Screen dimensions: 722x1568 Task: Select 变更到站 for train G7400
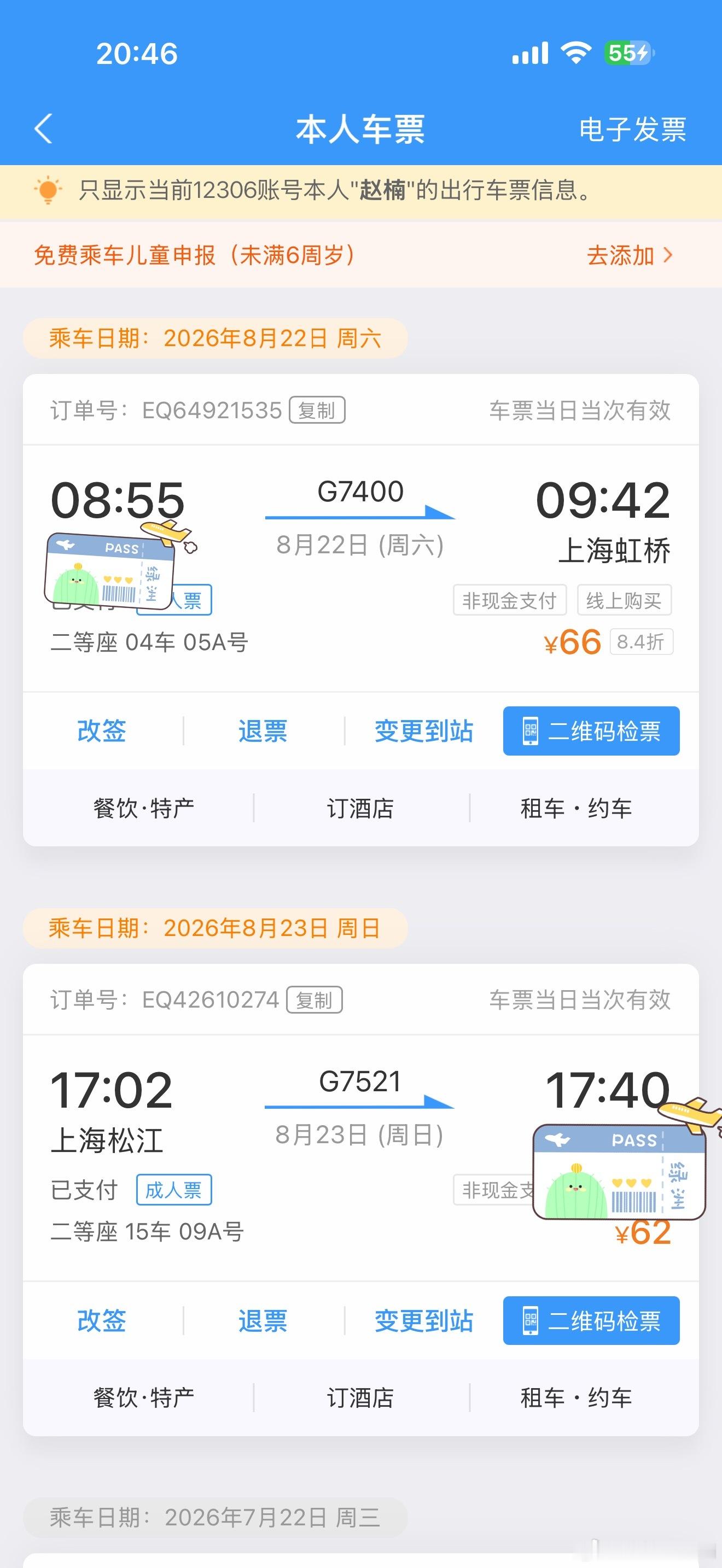click(424, 731)
